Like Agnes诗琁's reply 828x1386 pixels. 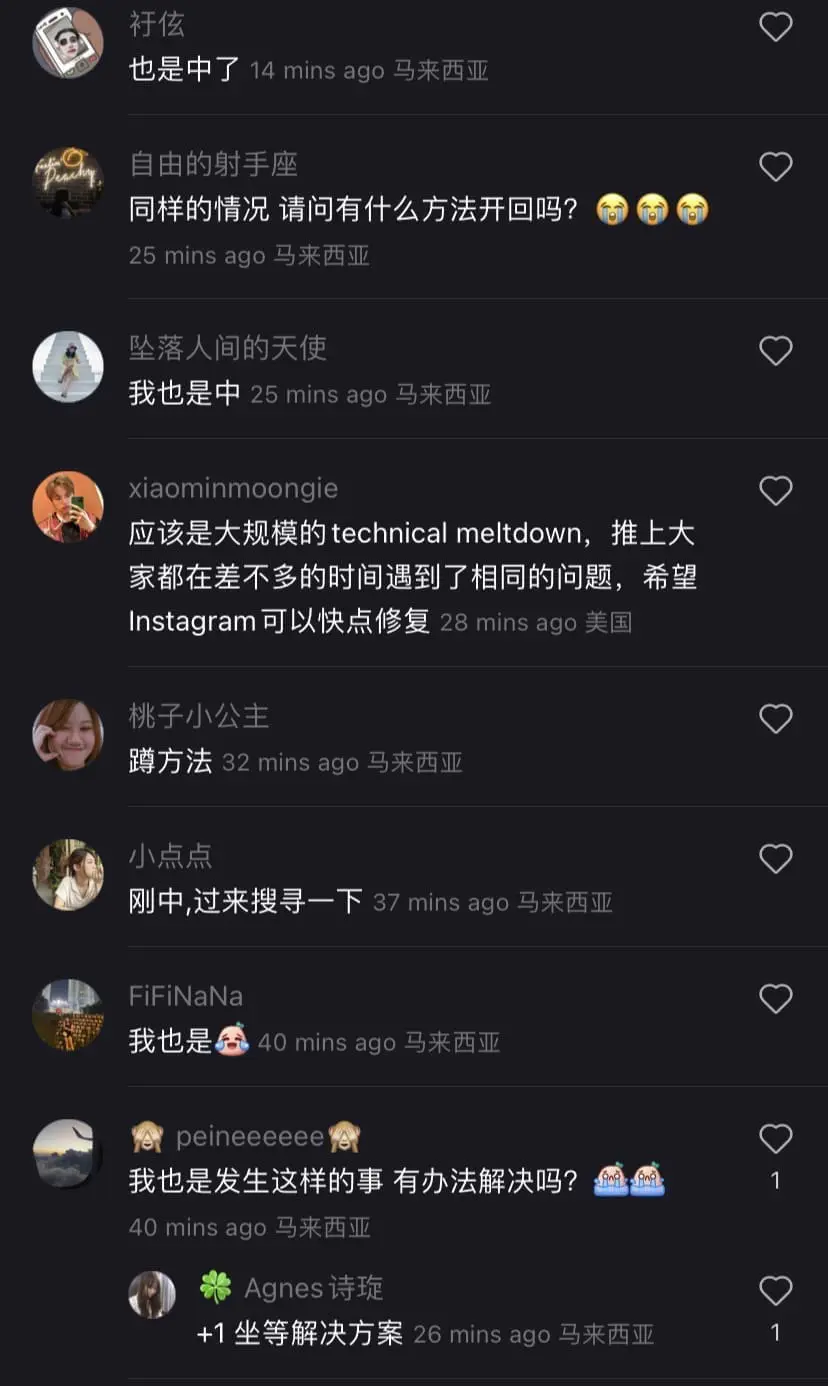[x=776, y=1291]
